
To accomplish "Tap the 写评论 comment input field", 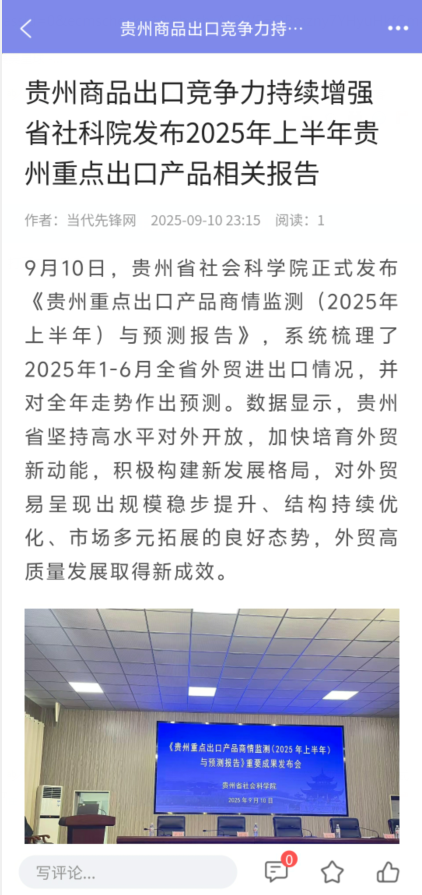I will [x=128, y=872].
